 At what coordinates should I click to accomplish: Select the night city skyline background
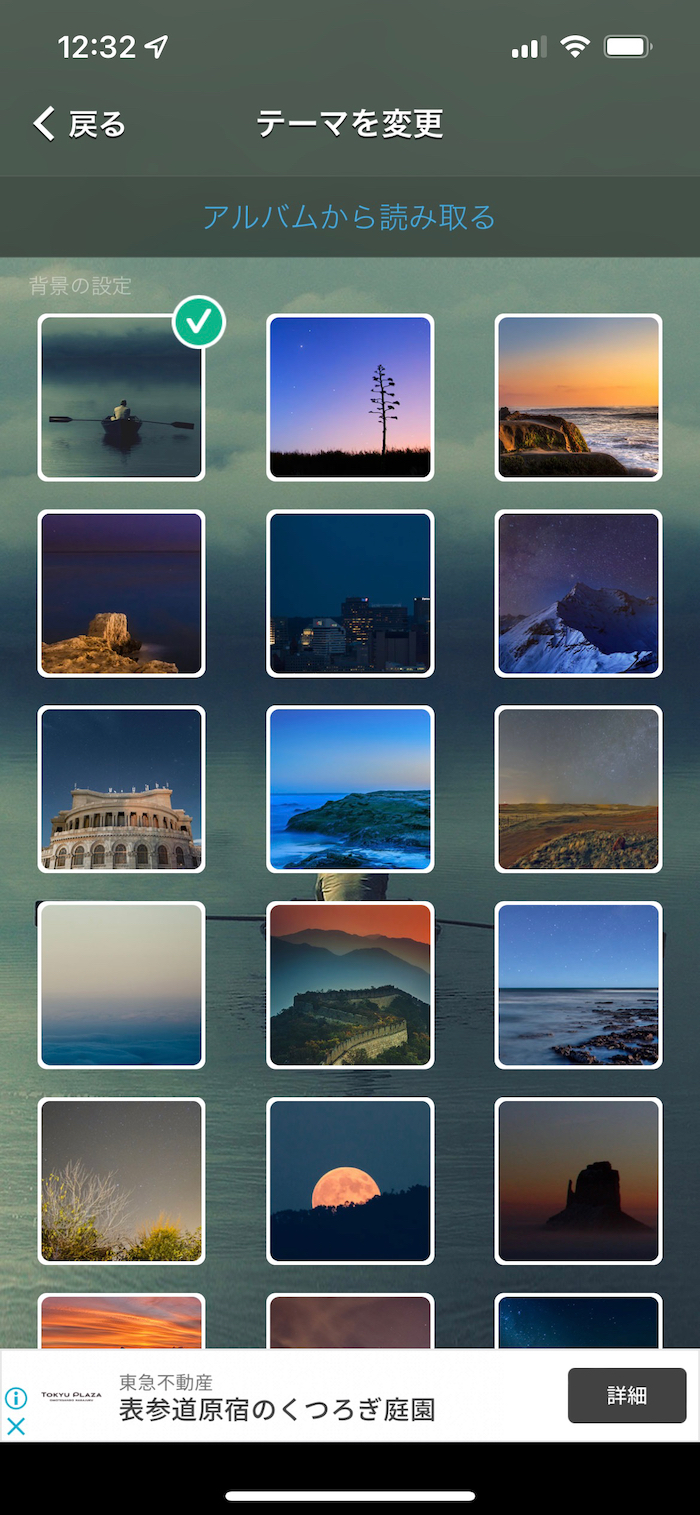point(350,594)
